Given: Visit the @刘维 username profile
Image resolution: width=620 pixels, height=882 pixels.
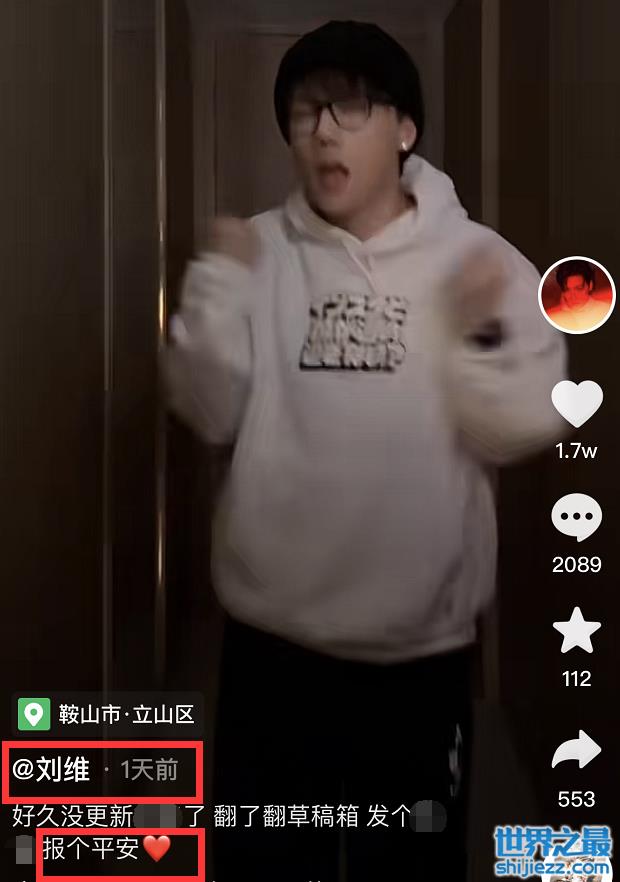Looking at the screenshot, I should click(x=51, y=770).
